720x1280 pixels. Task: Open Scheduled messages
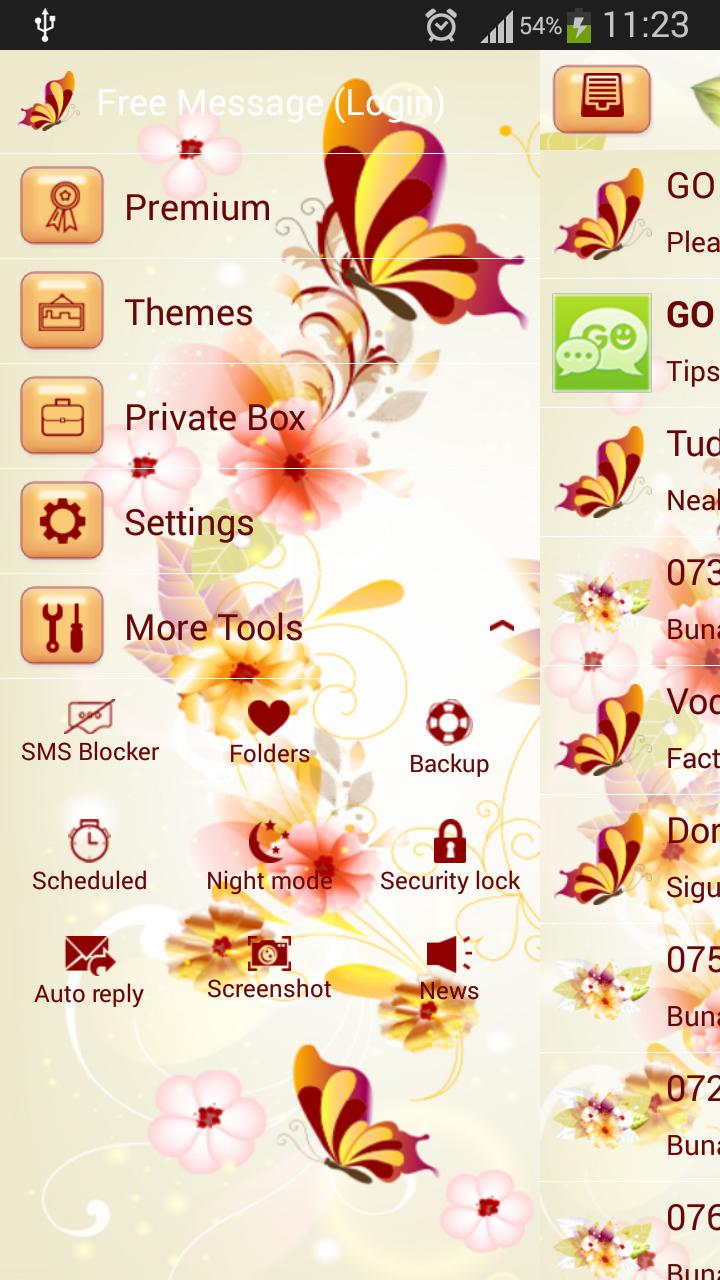point(90,857)
